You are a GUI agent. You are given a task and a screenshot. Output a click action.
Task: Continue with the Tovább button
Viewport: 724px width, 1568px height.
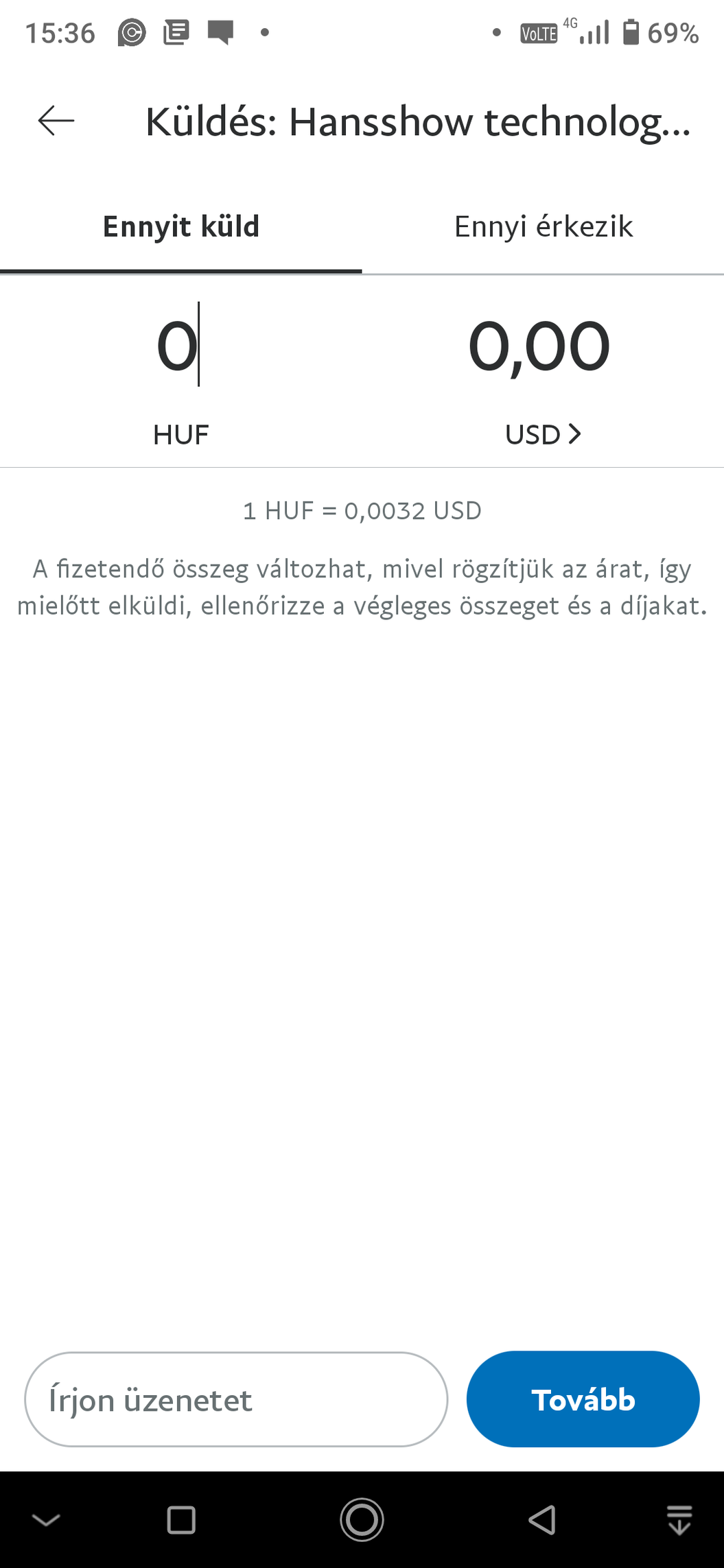tap(583, 1400)
